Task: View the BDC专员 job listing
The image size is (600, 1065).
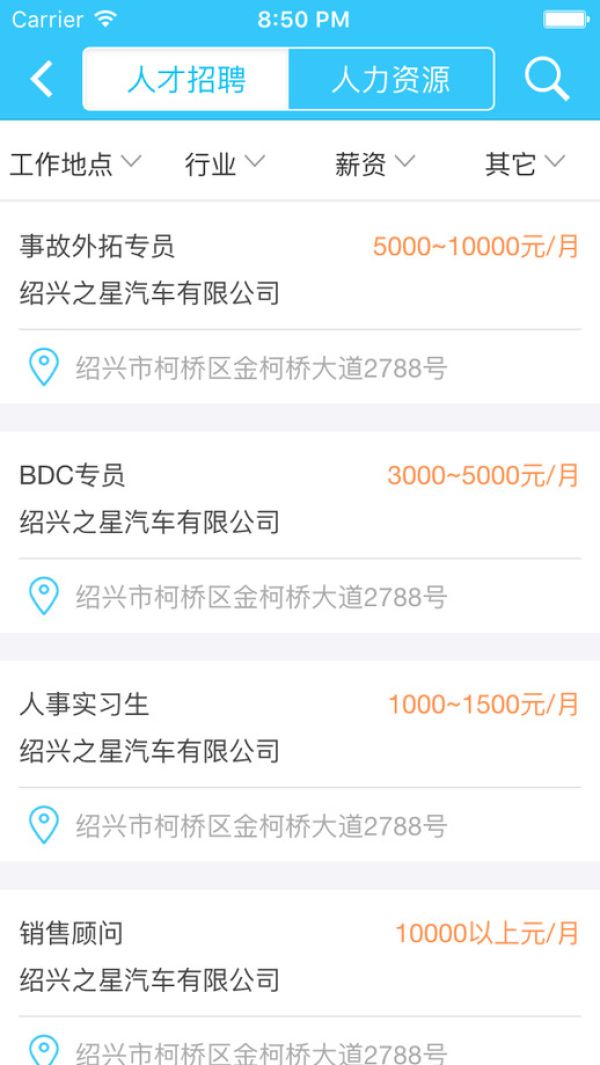Action: point(300,532)
